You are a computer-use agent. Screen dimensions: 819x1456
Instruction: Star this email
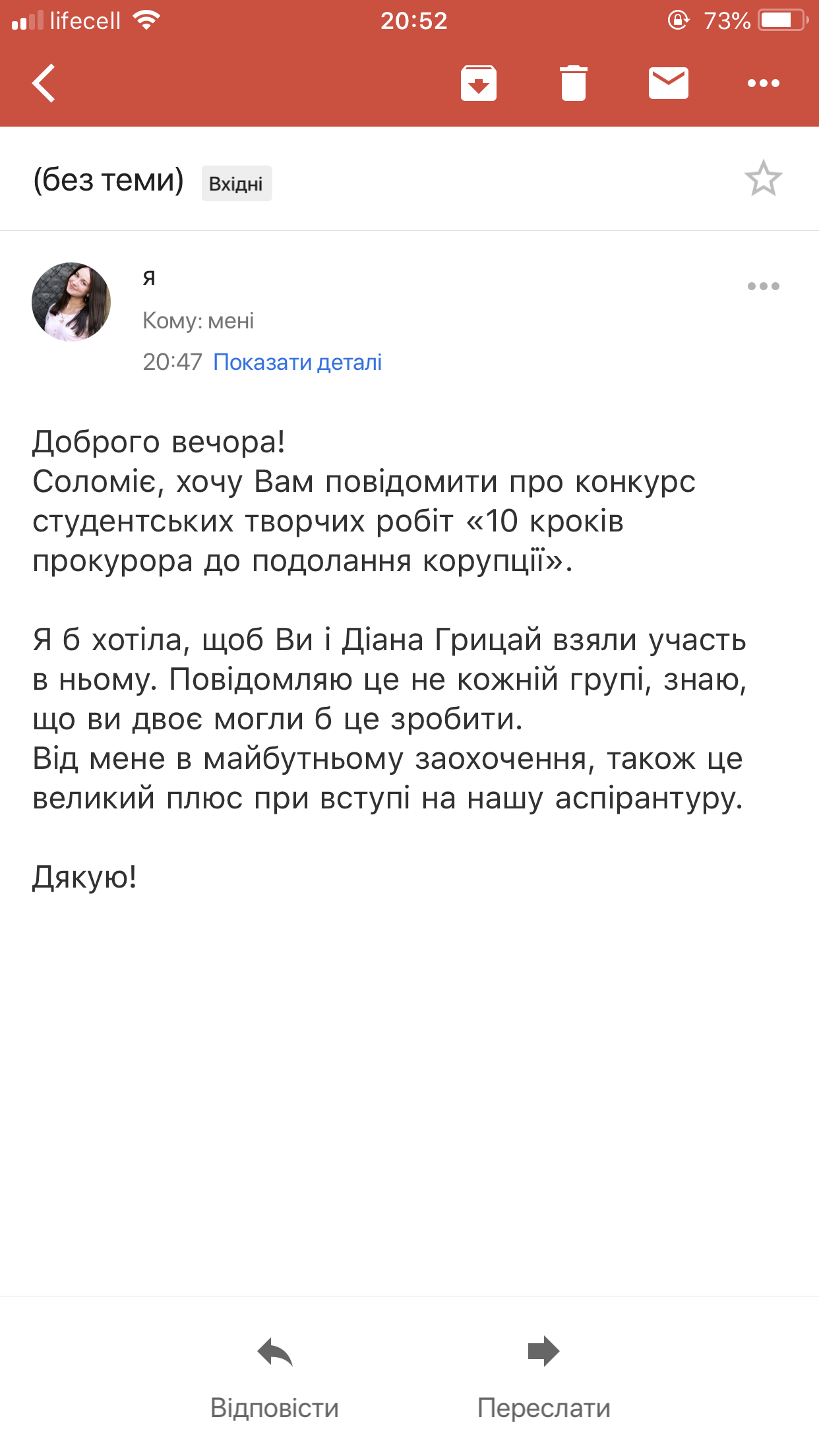tap(763, 179)
